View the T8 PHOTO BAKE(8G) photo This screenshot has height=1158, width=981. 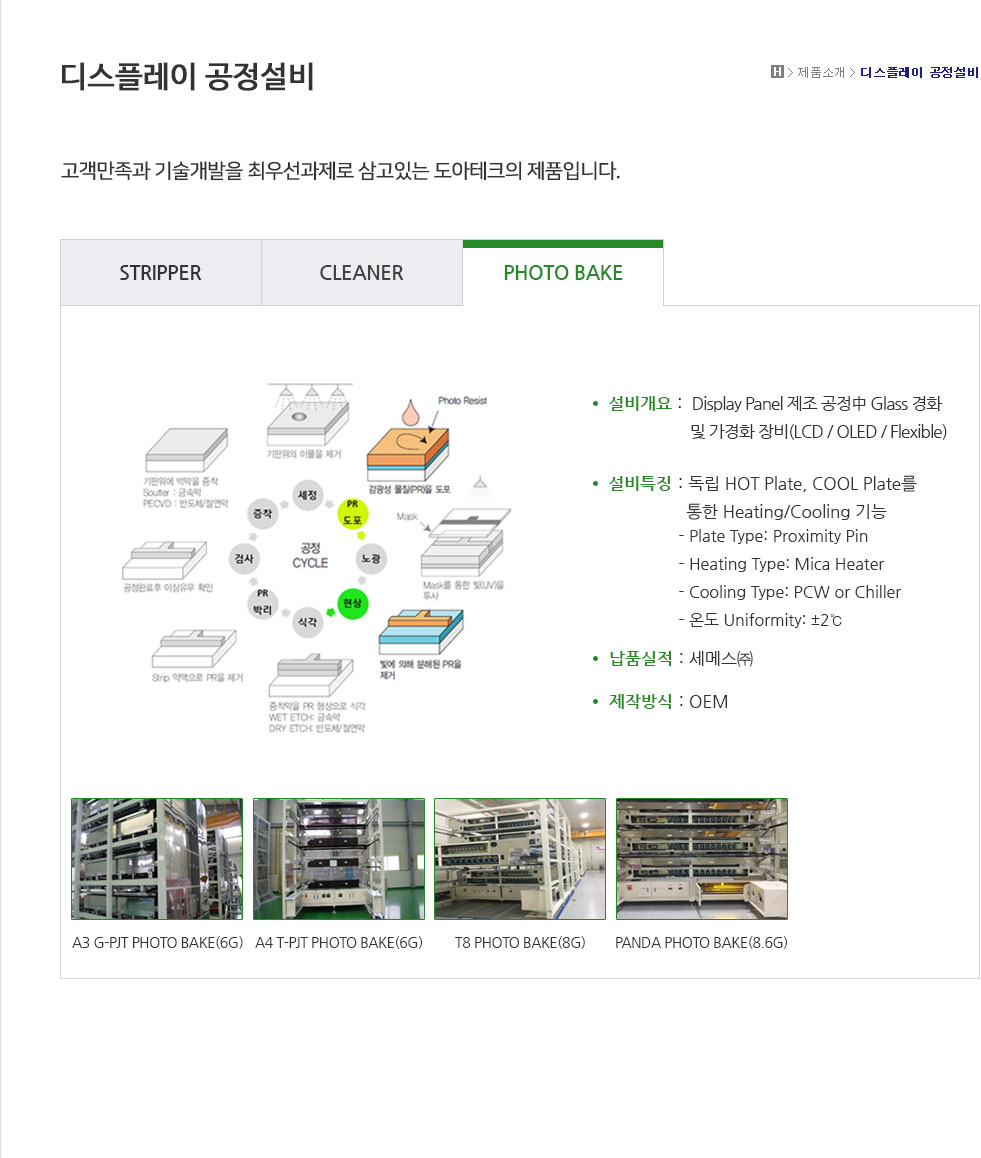[520, 858]
